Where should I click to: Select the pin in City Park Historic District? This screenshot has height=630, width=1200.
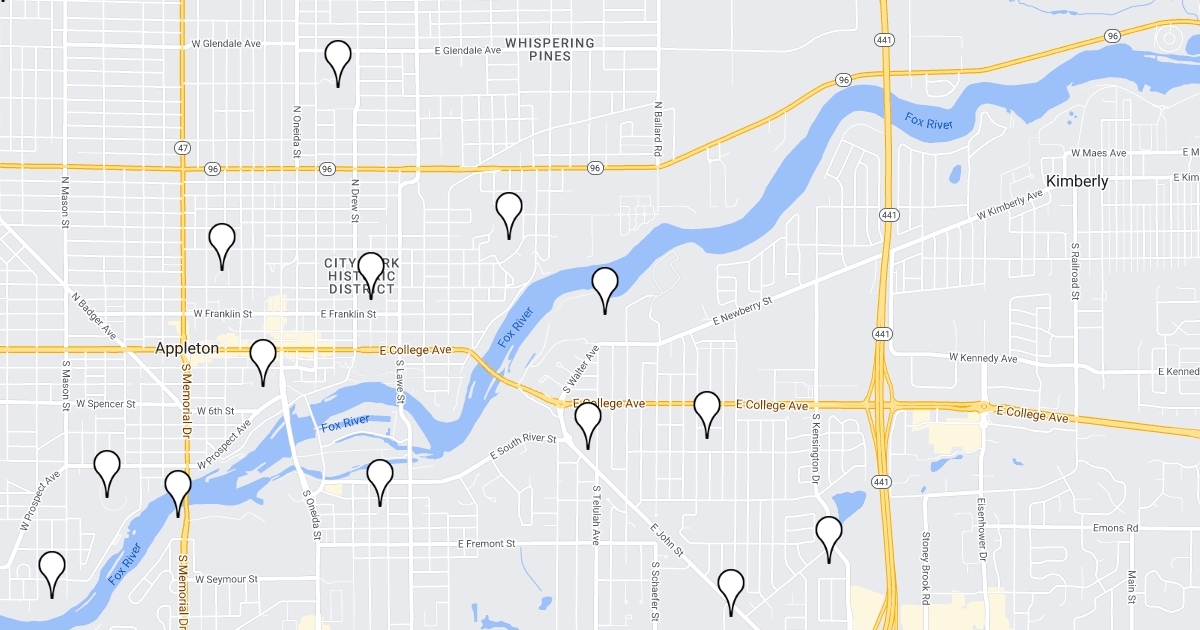pyautogui.click(x=371, y=271)
